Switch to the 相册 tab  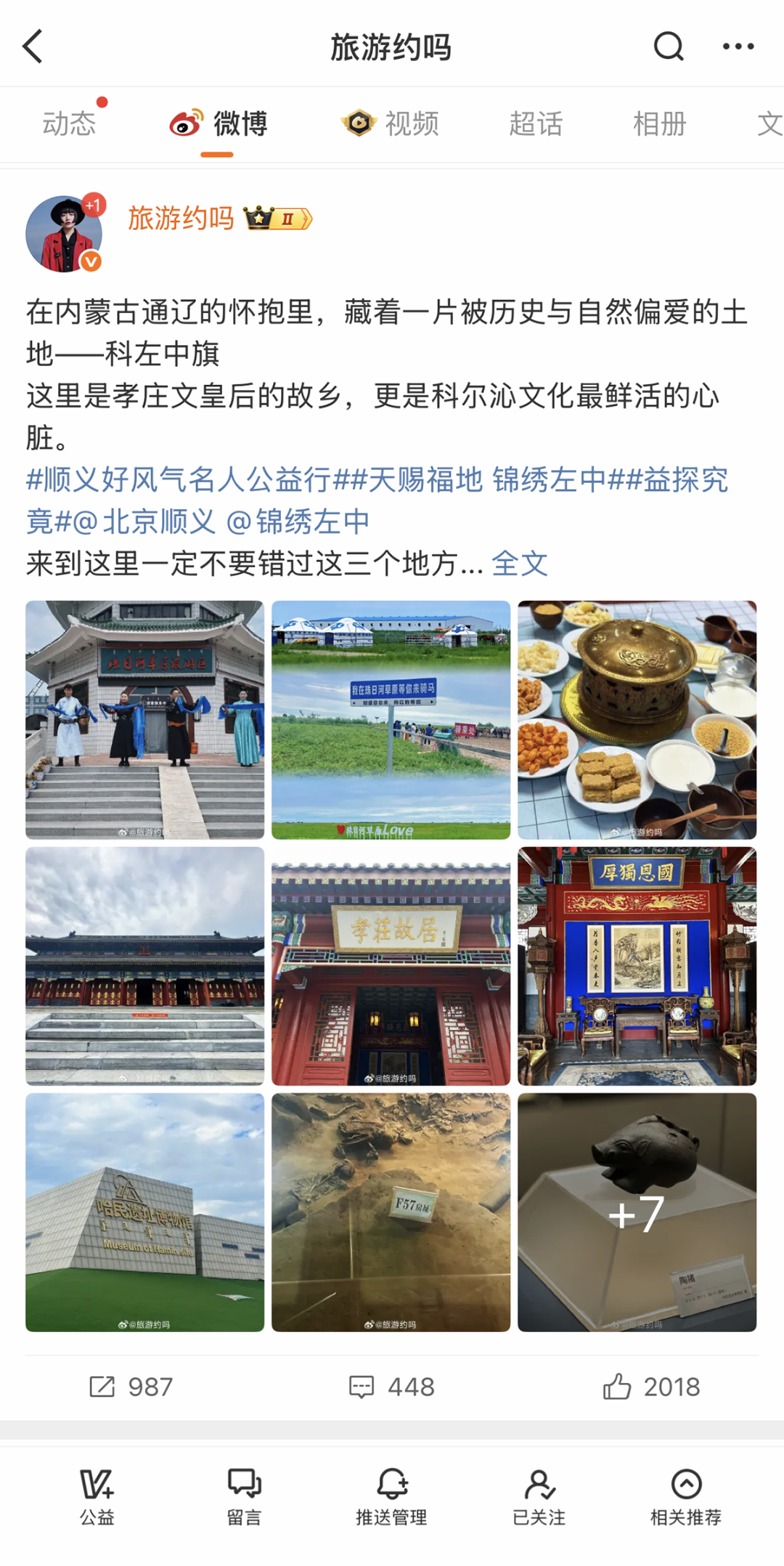click(659, 124)
